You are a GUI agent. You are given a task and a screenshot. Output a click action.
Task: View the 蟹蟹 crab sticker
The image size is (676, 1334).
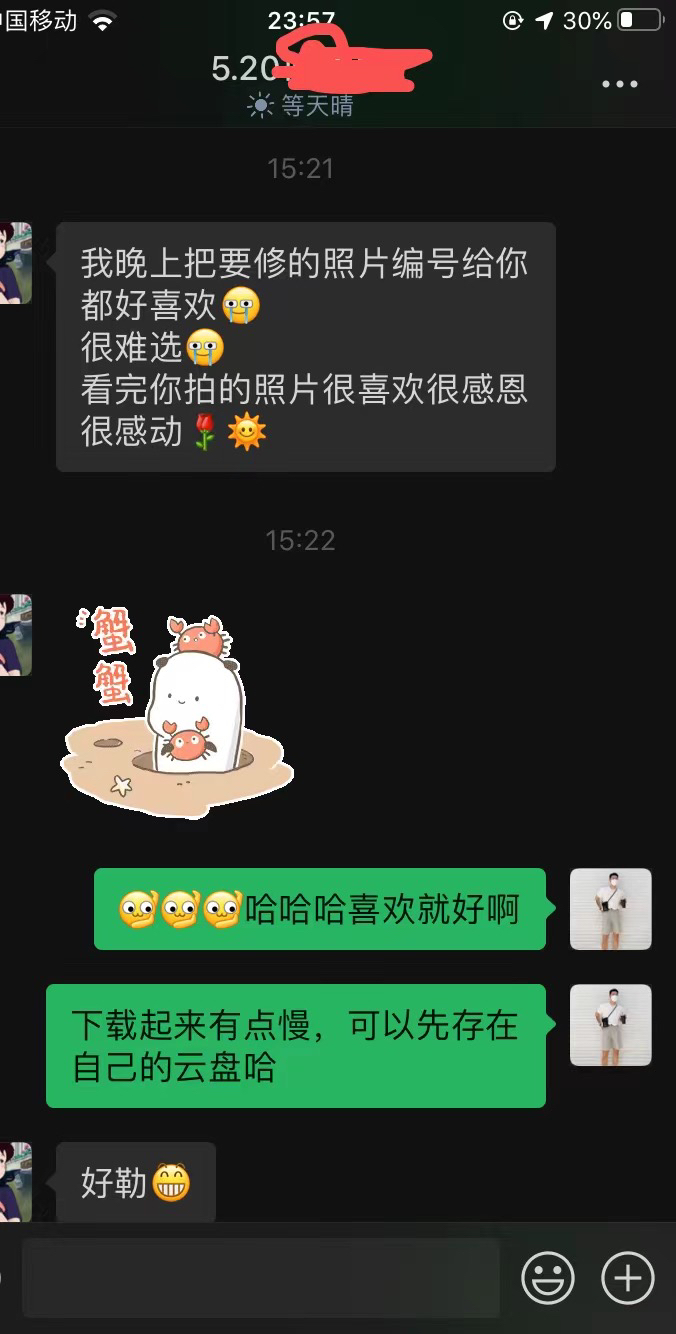[176, 710]
